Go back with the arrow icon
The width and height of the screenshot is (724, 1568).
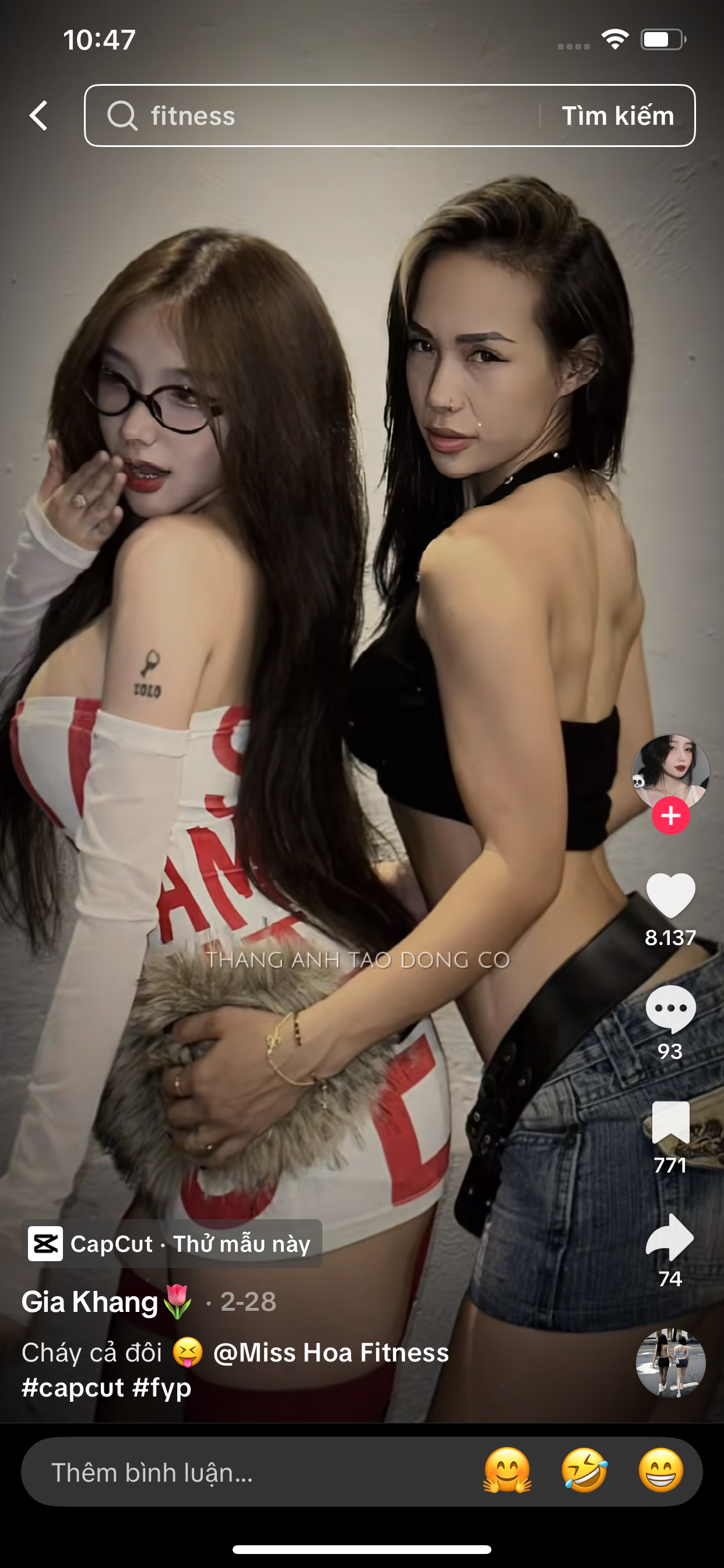pyautogui.click(x=39, y=116)
